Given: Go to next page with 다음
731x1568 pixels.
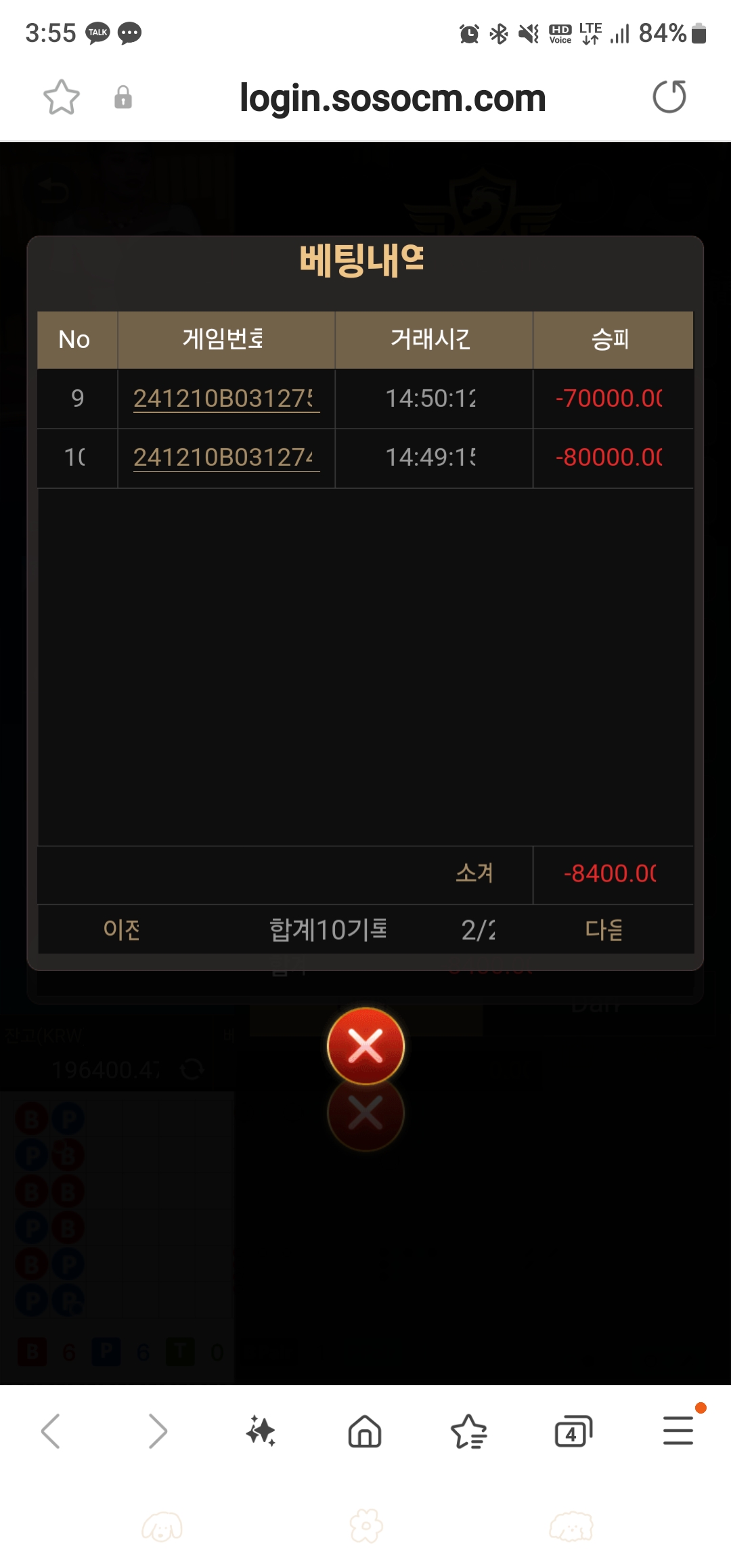Looking at the screenshot, I should tap(604, 930).
